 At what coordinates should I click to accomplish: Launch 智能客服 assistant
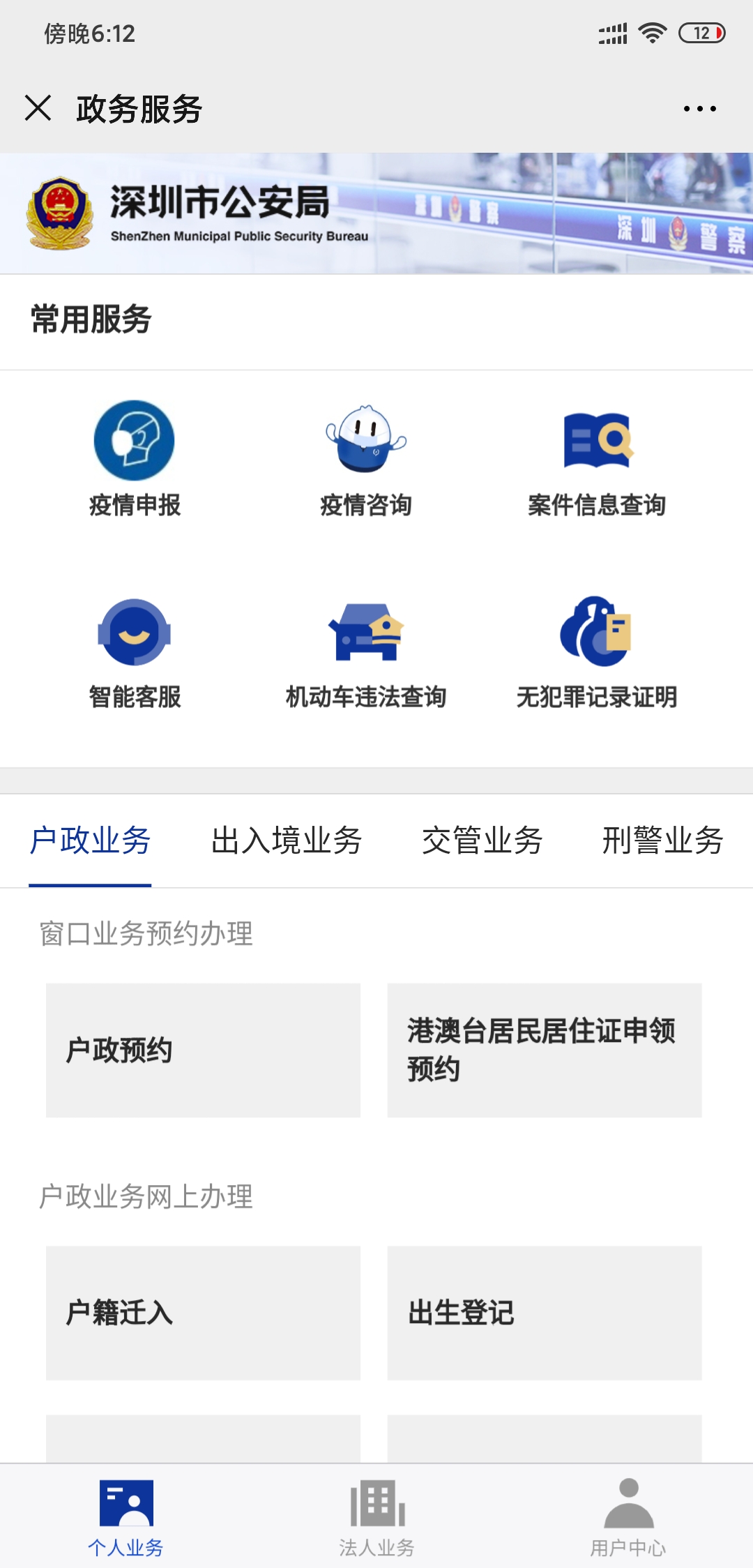(x=135, y=653)
